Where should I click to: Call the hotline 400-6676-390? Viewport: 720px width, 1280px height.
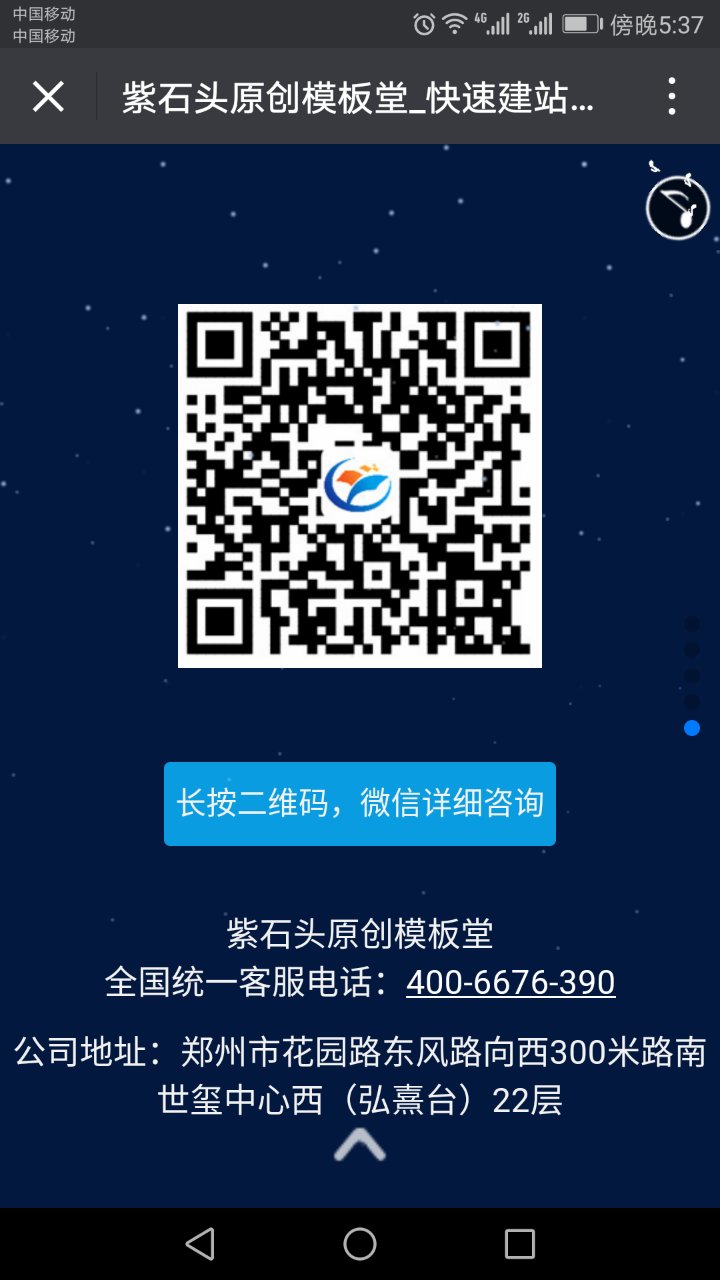pos(510,982)
